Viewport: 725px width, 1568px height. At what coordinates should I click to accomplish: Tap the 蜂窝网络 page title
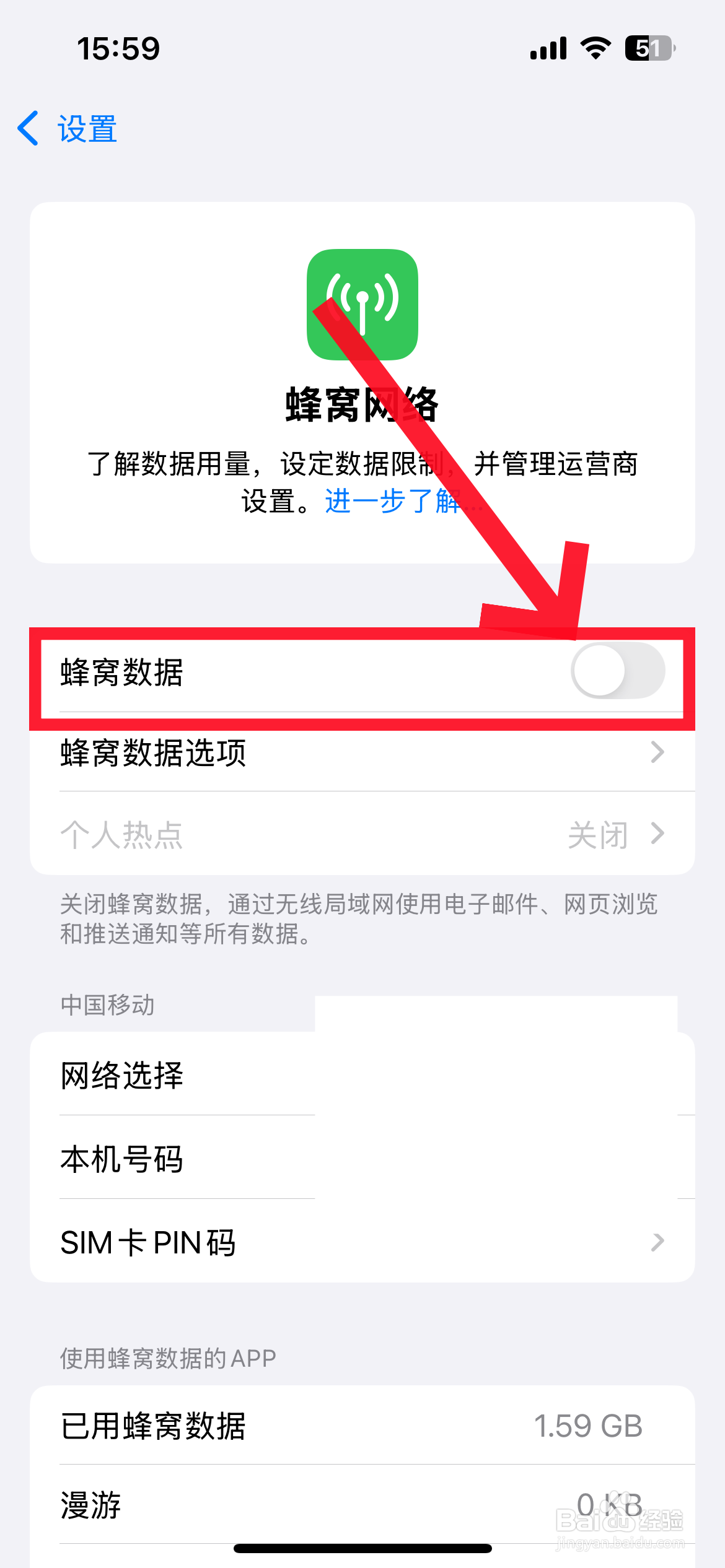pos(362,406)
